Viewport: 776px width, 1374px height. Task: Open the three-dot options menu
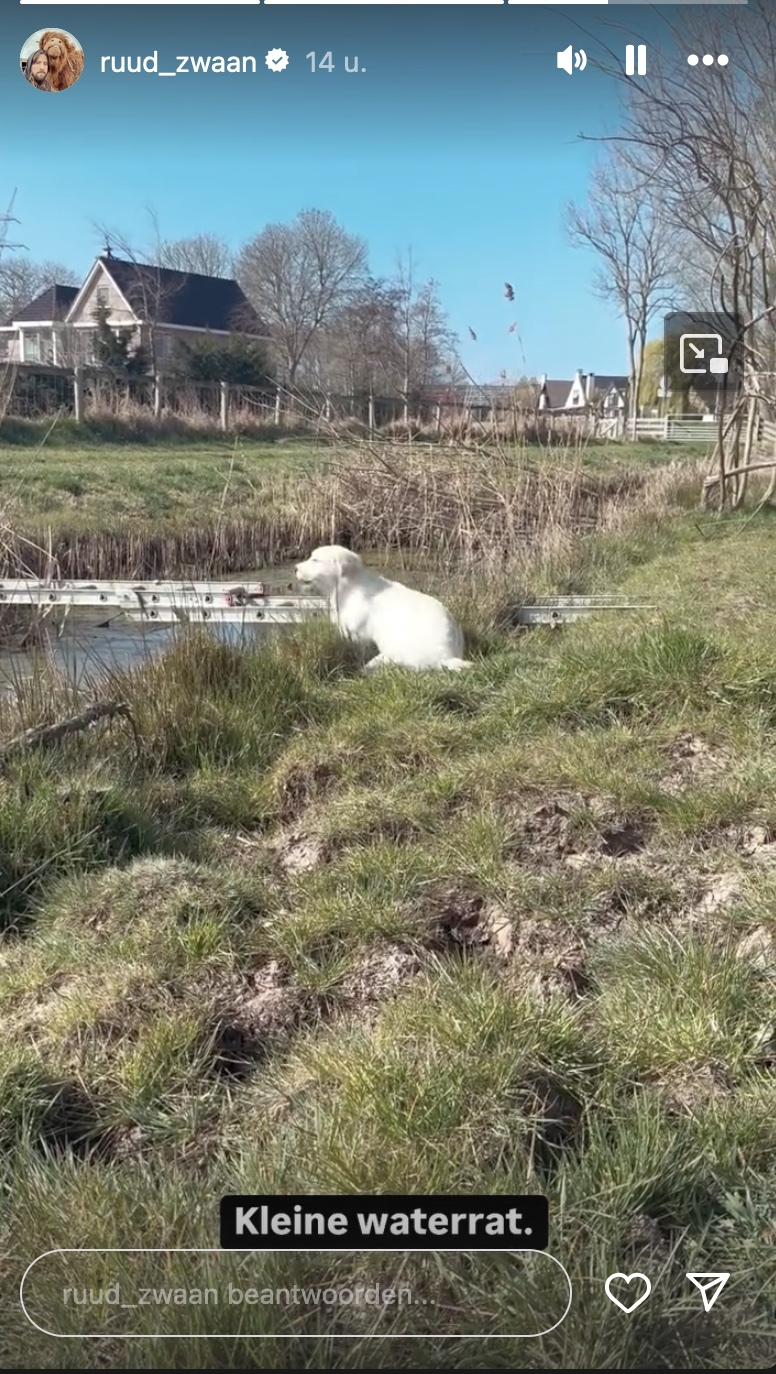708,60
